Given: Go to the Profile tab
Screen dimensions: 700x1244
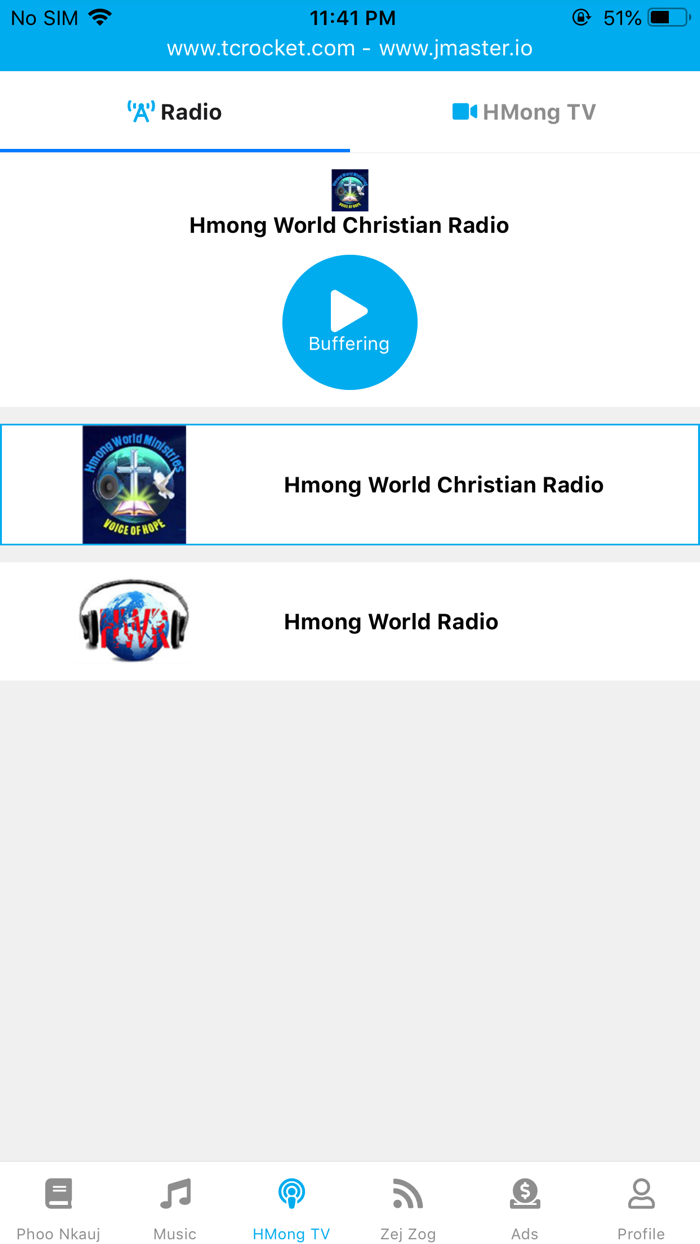Looking at the screenshot, I should click(641, 1207).
